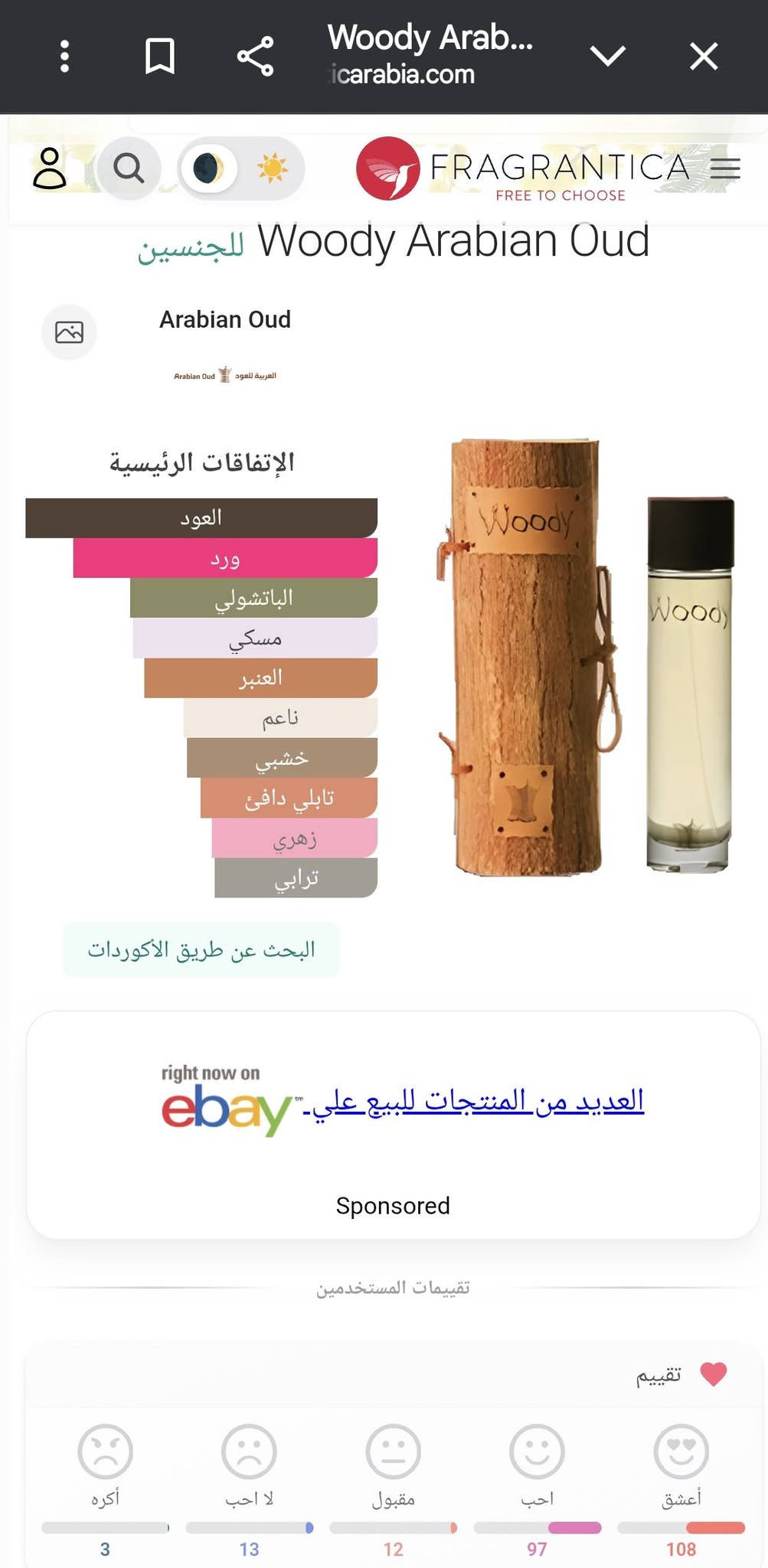This screenshot has width=768, height=1568.
Task: Open the Arabian Oud brand page
Action: (224, 320)
